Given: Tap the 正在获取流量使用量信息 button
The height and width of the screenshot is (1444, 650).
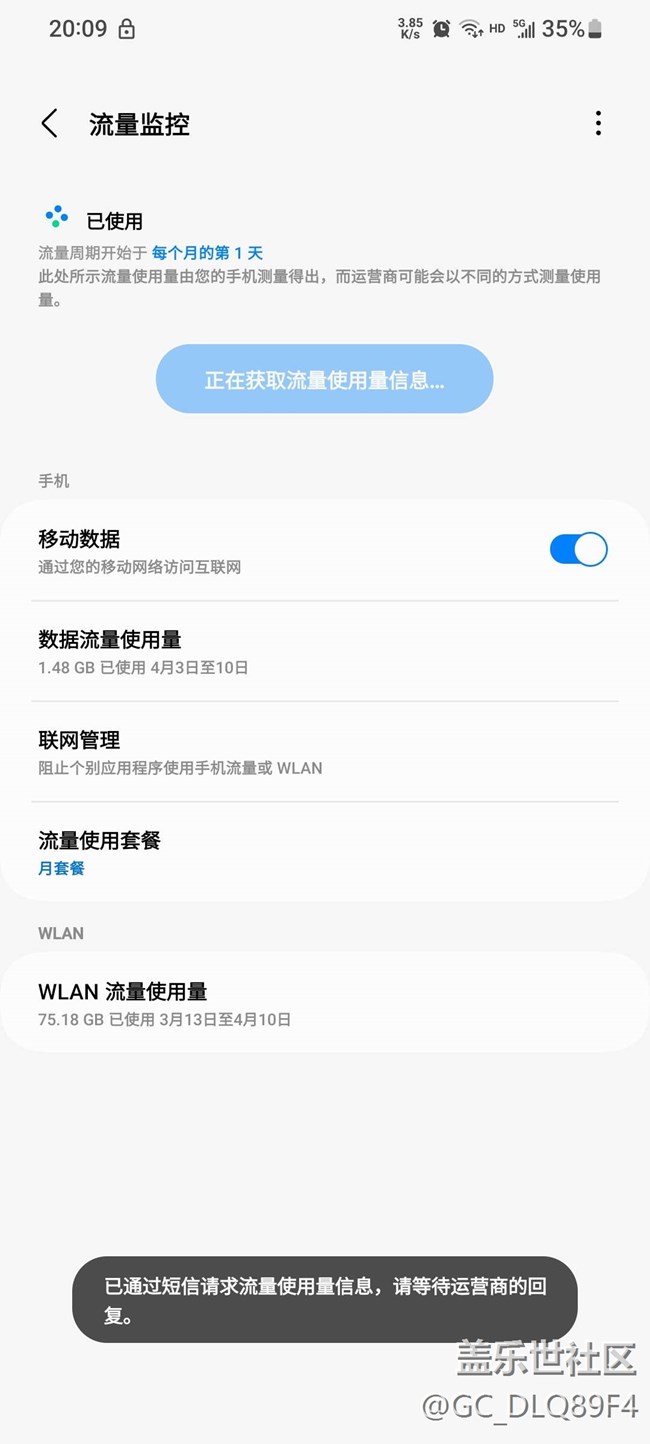Looking at the screenshot, I should [324, 379].
